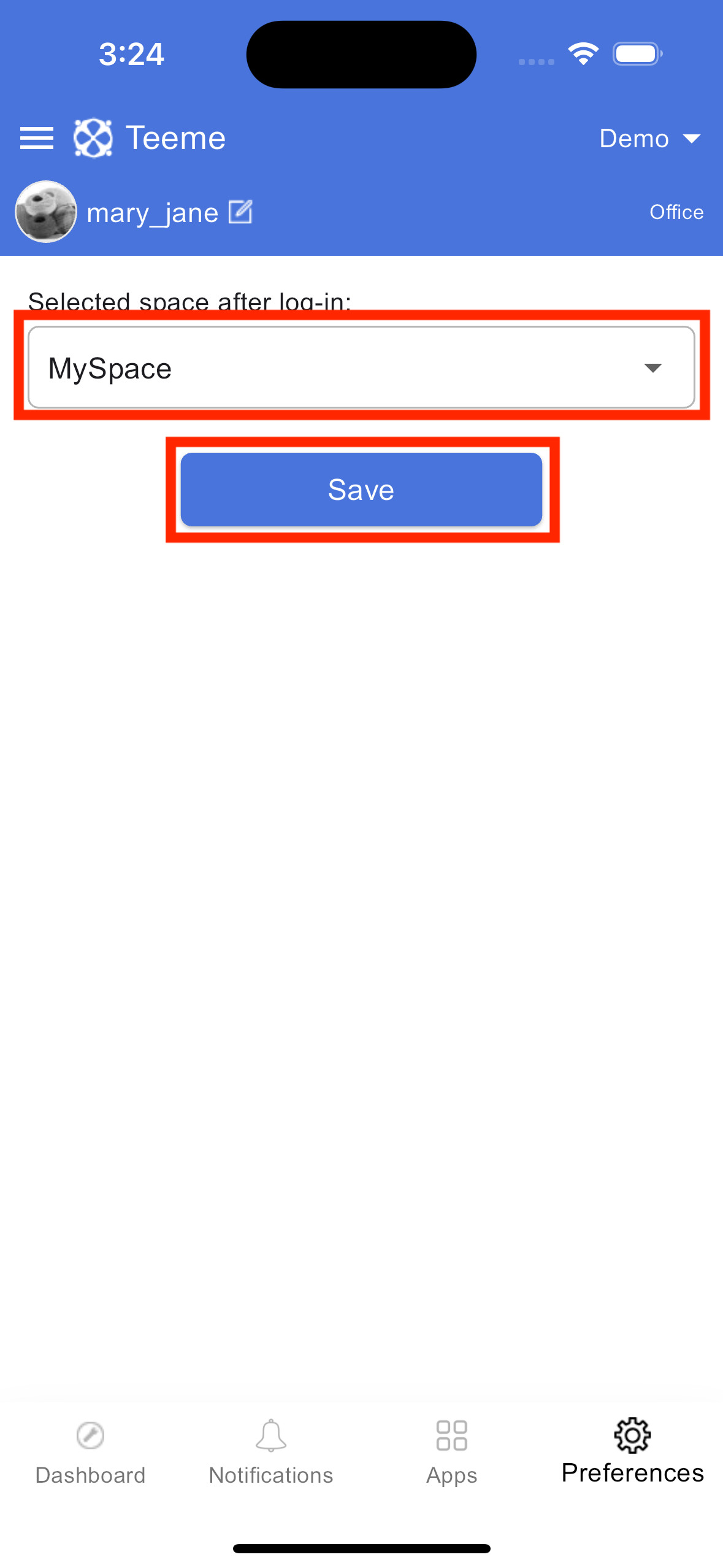Tap mary_jane's profile avatar
This screenshot has width=723, height=1568.
click(x=46, y=212)
